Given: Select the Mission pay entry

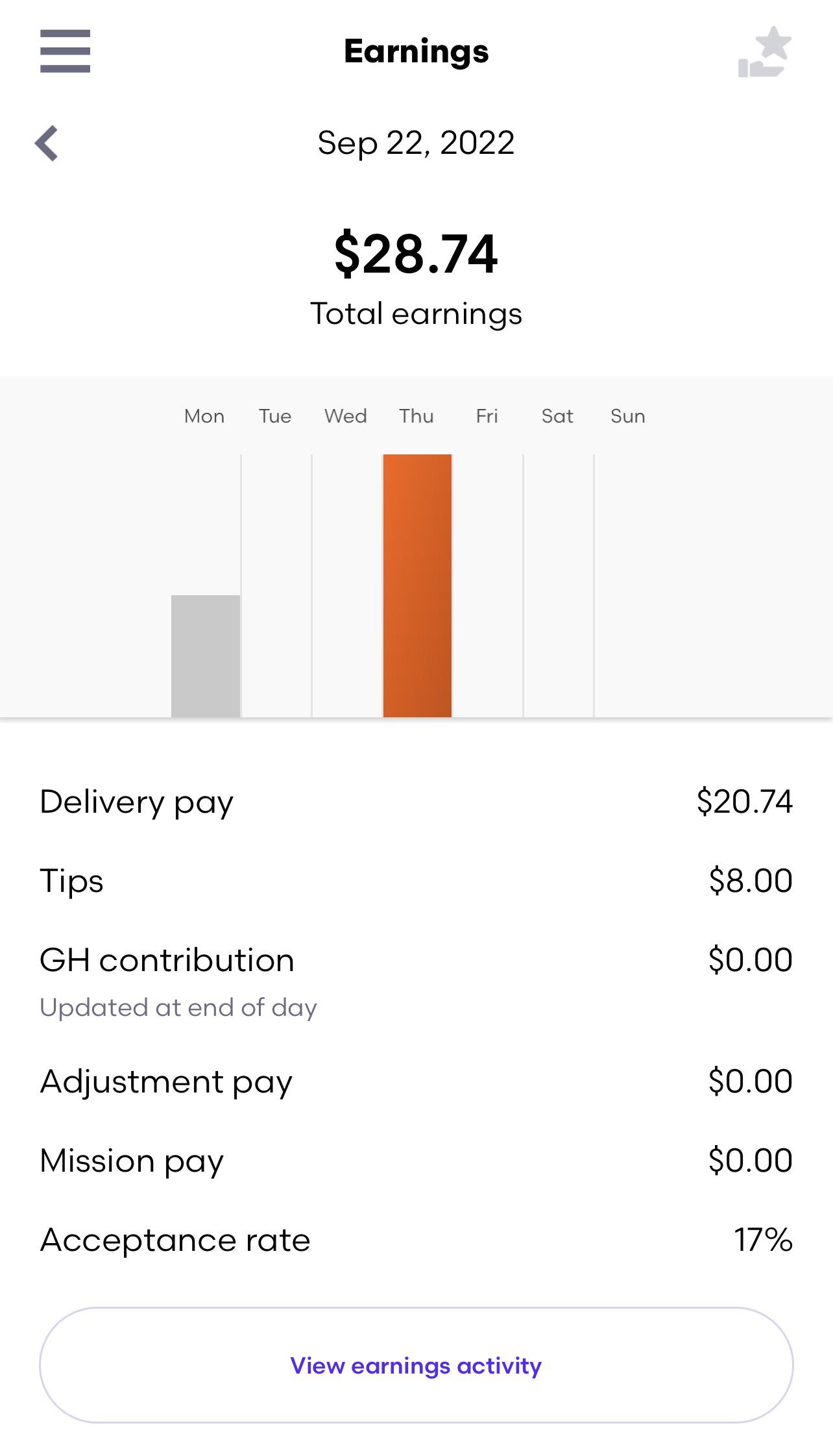Looking at the screenshot, I should point(416,1159).
